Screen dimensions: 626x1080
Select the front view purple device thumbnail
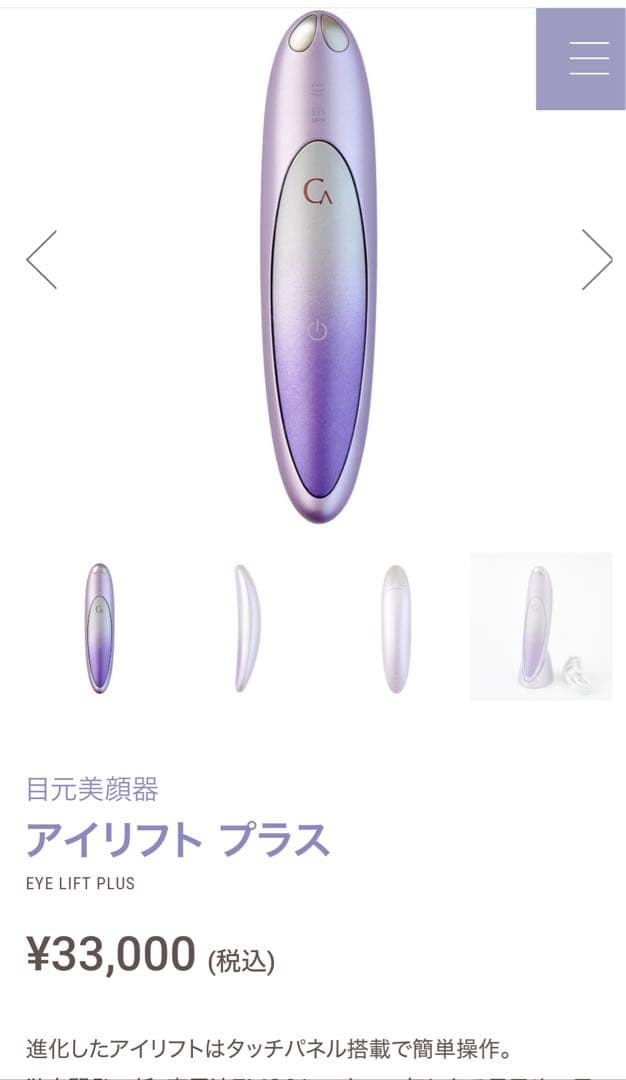click(x=99, y=628)
